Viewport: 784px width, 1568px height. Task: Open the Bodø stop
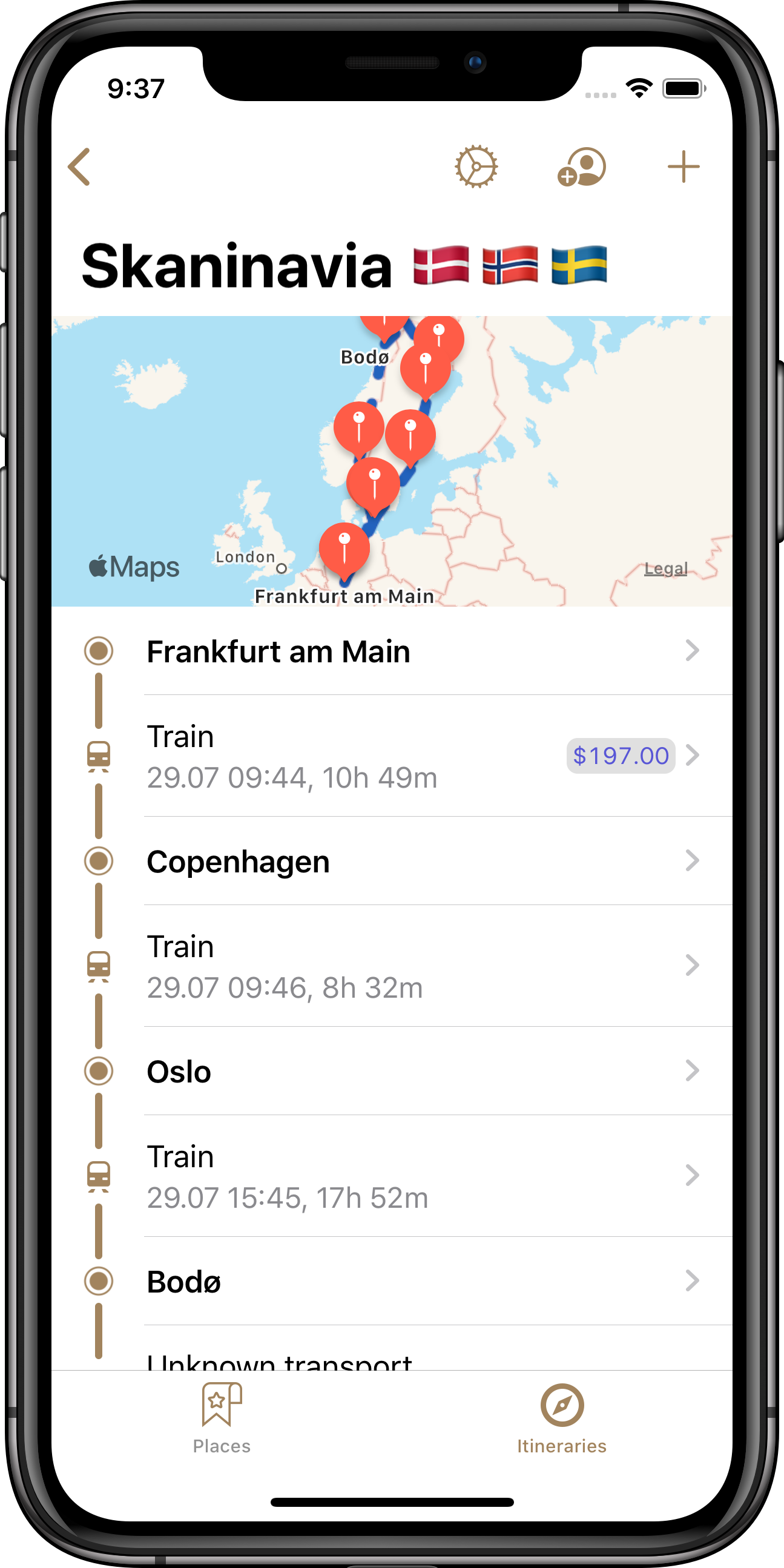[x=392, y=1281]
